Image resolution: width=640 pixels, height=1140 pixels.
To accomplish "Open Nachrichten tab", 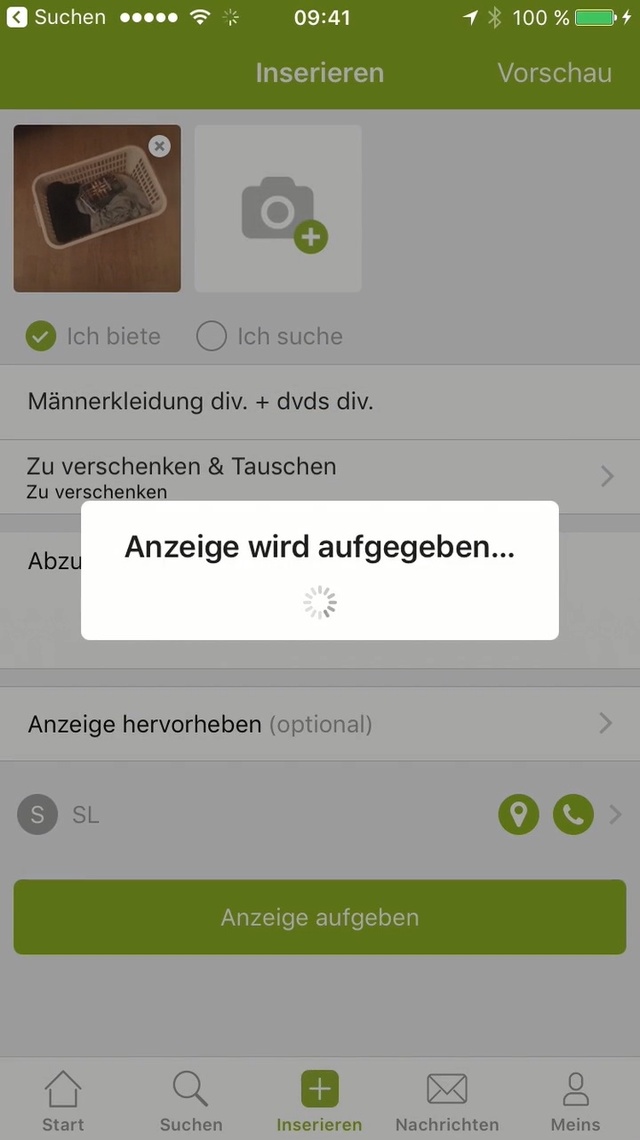I will pos(447,1100).
